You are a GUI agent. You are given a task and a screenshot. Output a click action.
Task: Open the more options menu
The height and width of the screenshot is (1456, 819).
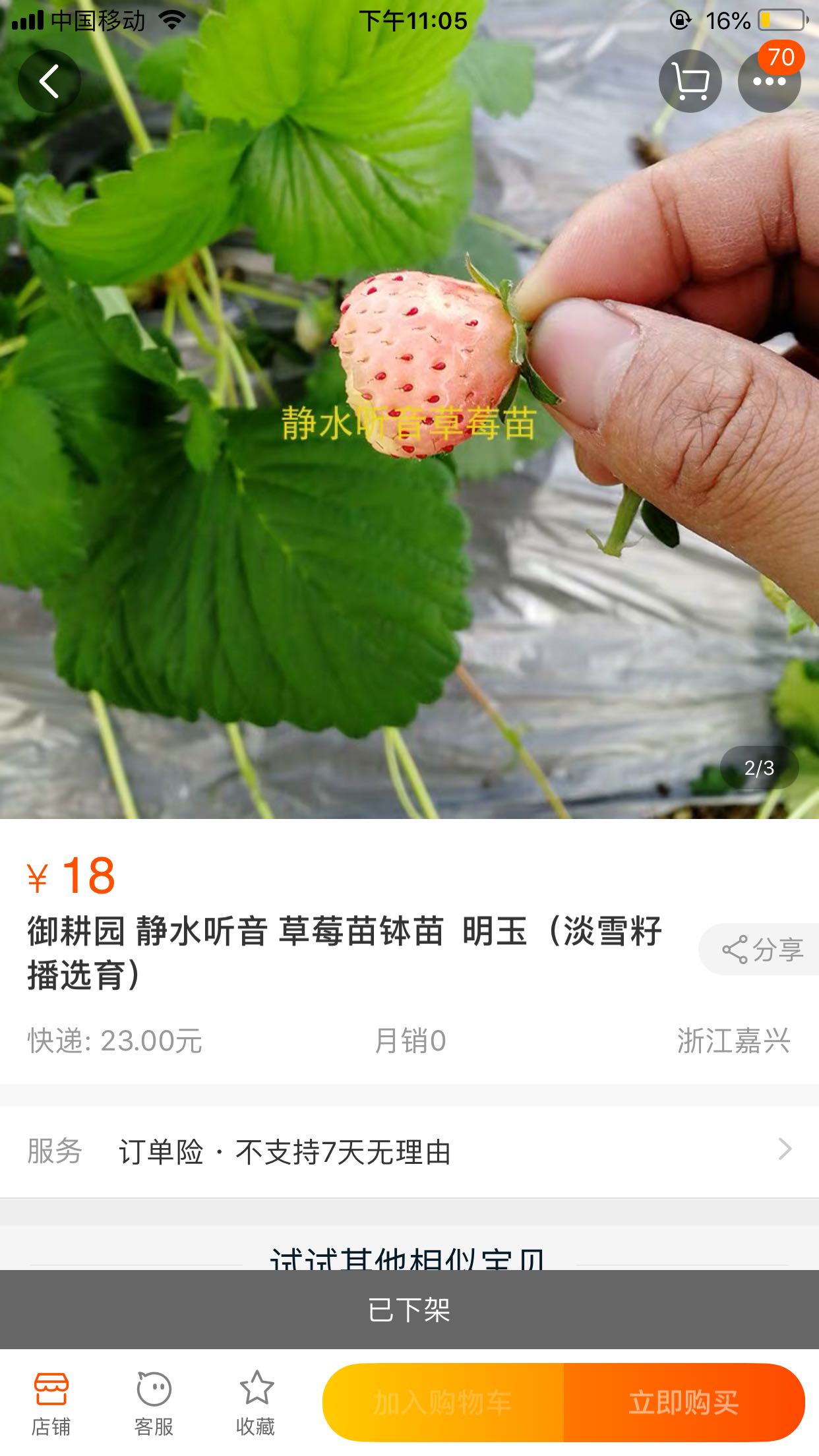click(x=769, y=82)
